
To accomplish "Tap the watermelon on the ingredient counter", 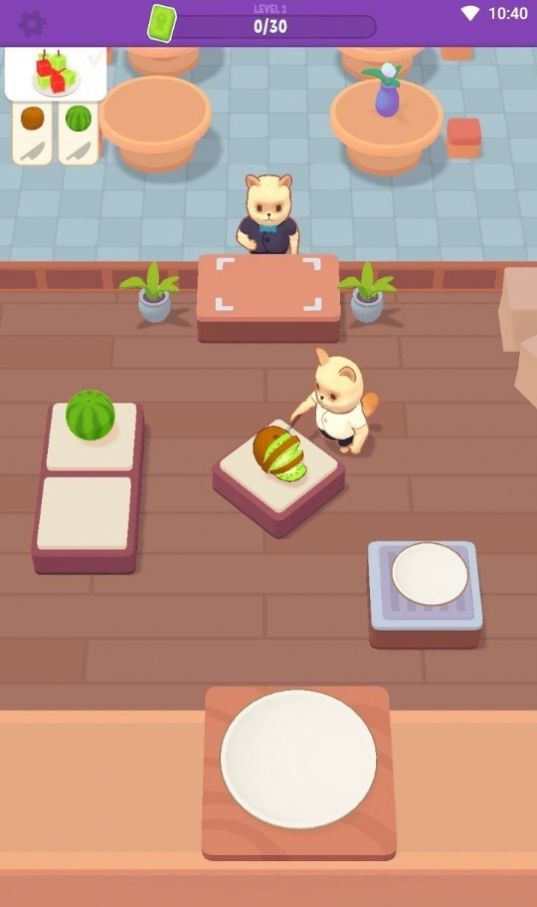I will [90, 414].
